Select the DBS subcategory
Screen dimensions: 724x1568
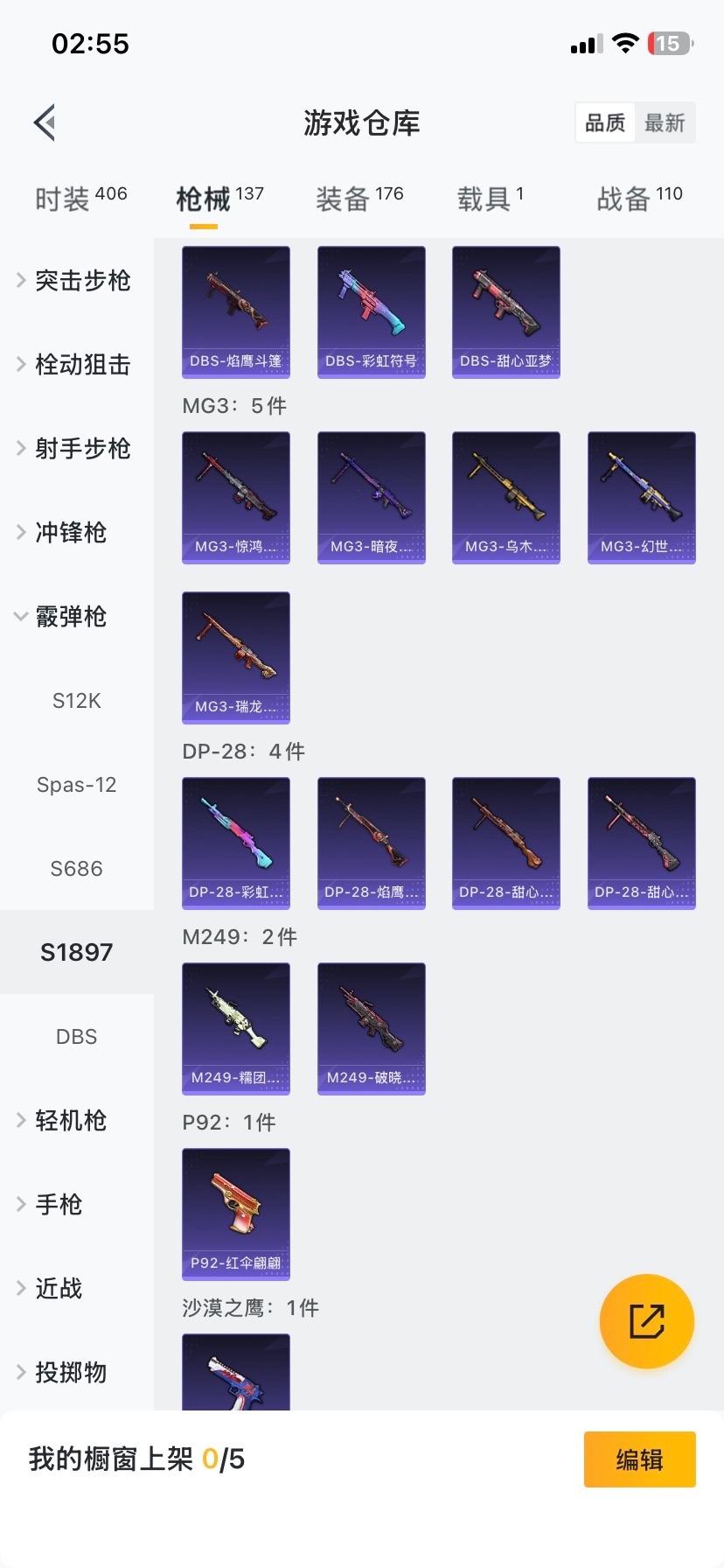(77, 1036)
